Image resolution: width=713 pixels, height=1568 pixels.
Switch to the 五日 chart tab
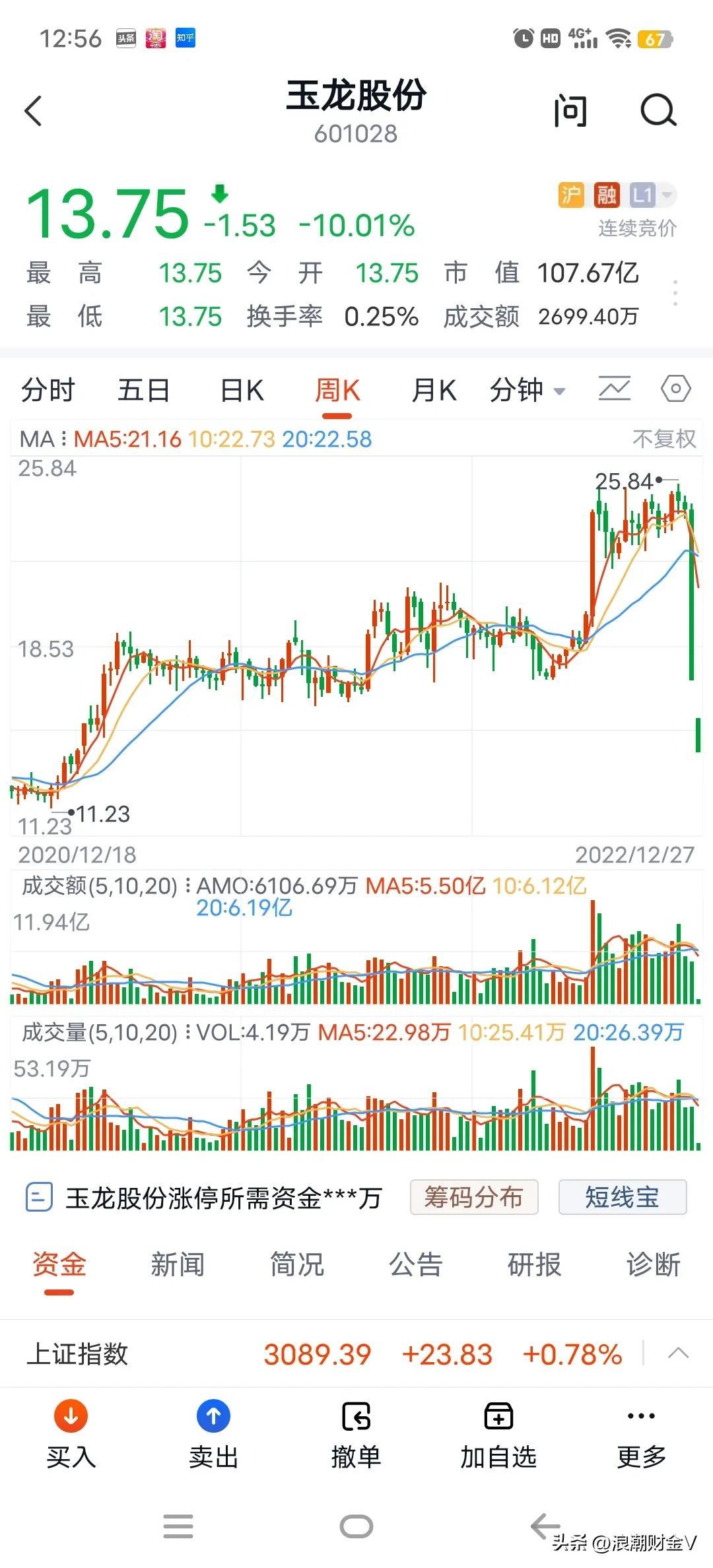tap(144, 390)
